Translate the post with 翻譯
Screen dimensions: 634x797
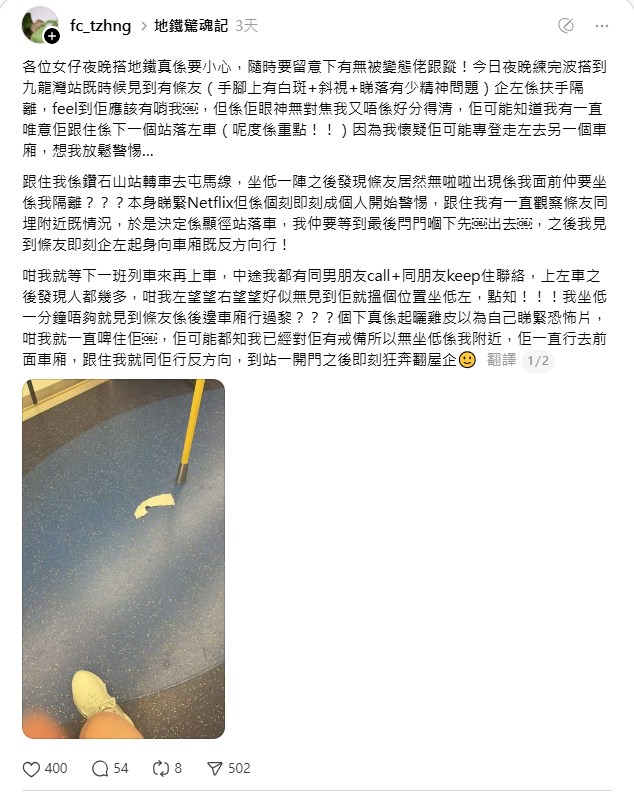click(x=501, y=360)
